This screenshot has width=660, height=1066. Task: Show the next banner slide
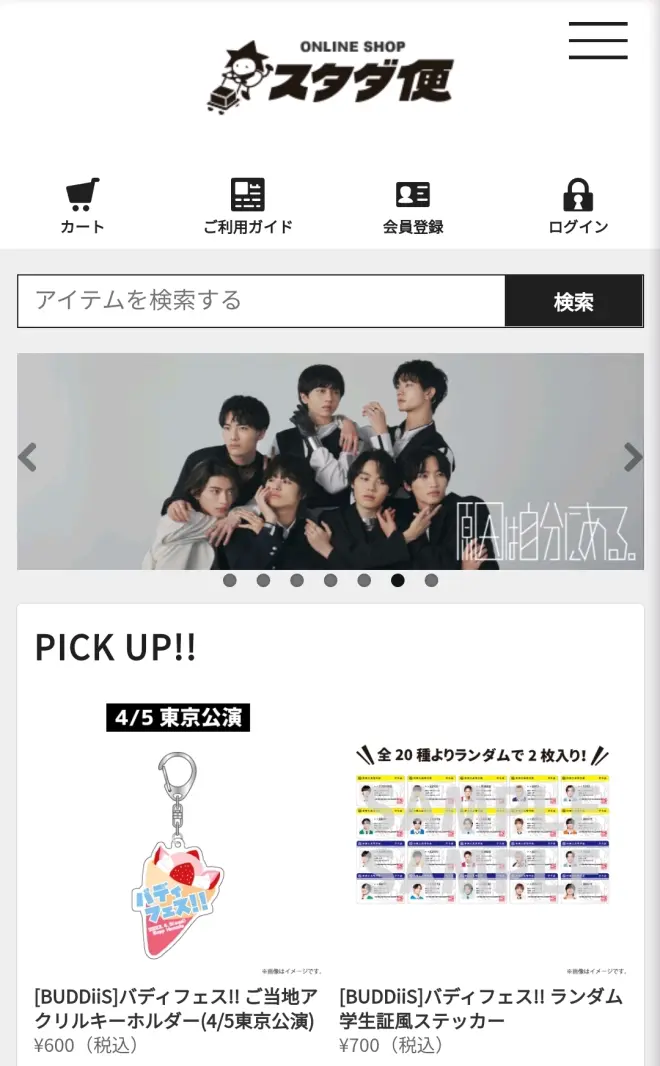click(x=632, y=457)
